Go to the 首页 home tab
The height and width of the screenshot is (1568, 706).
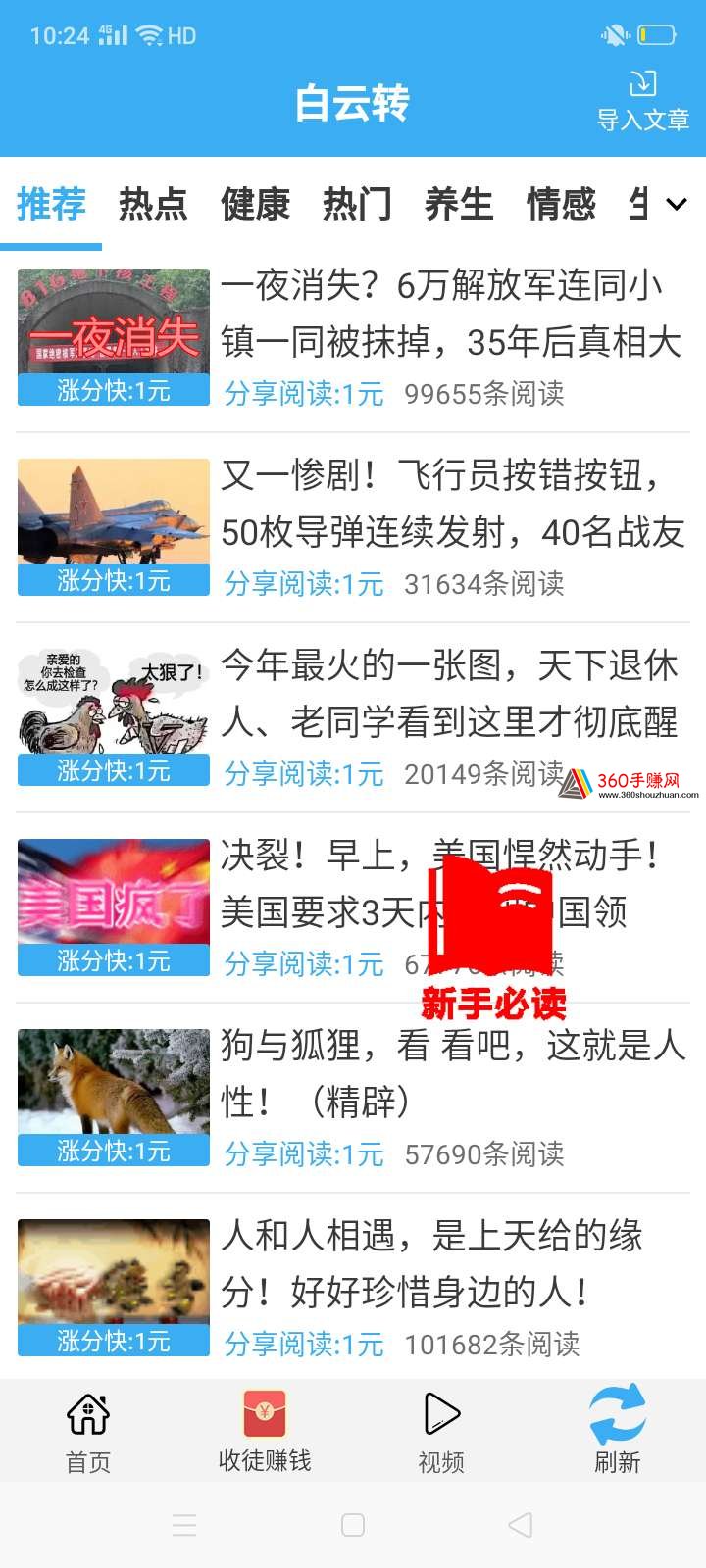pos(88,1434)
